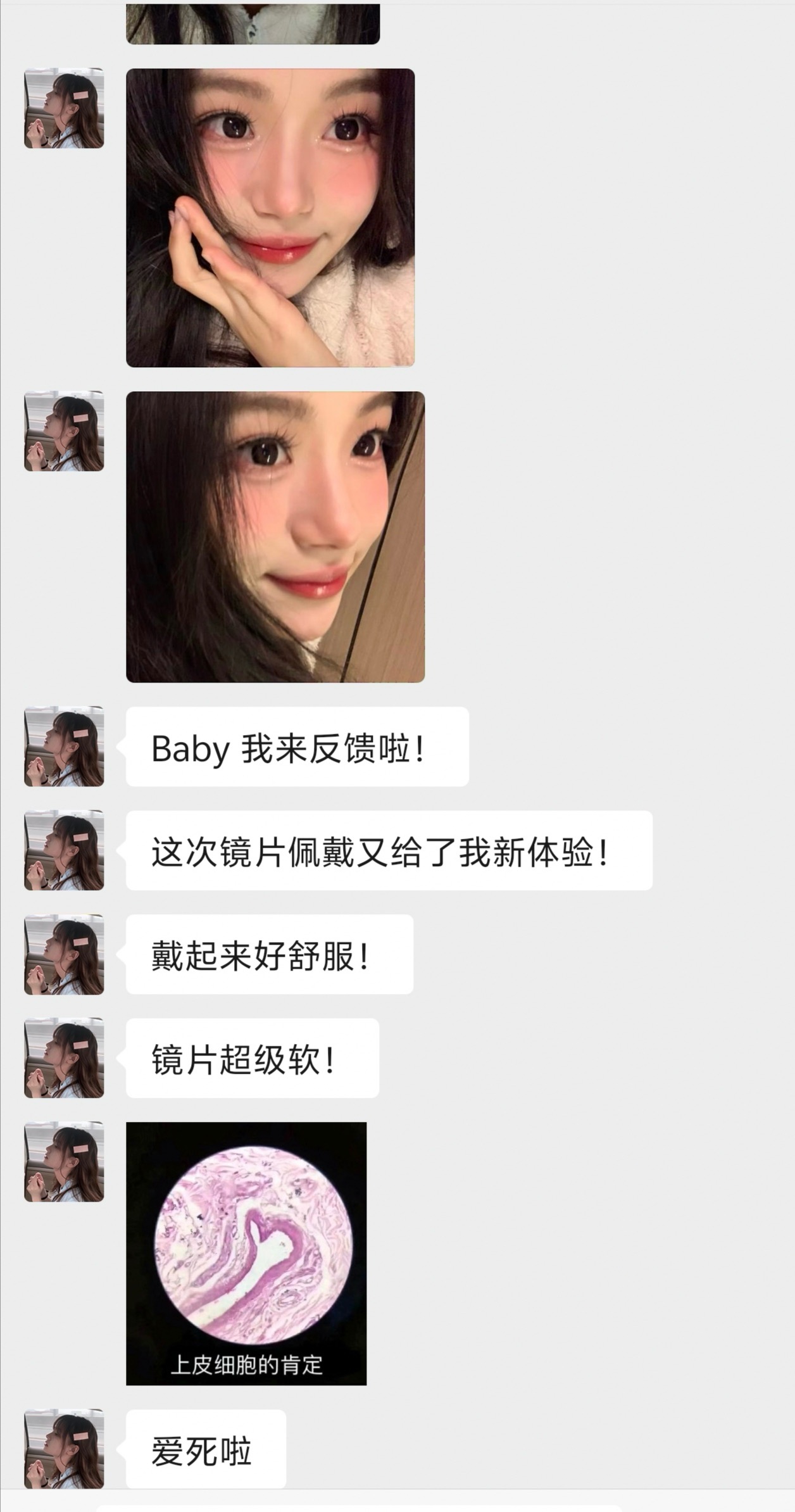Tap sender's avatar beside 'Baby 我来反馈啦!'

tap(64, 747)
